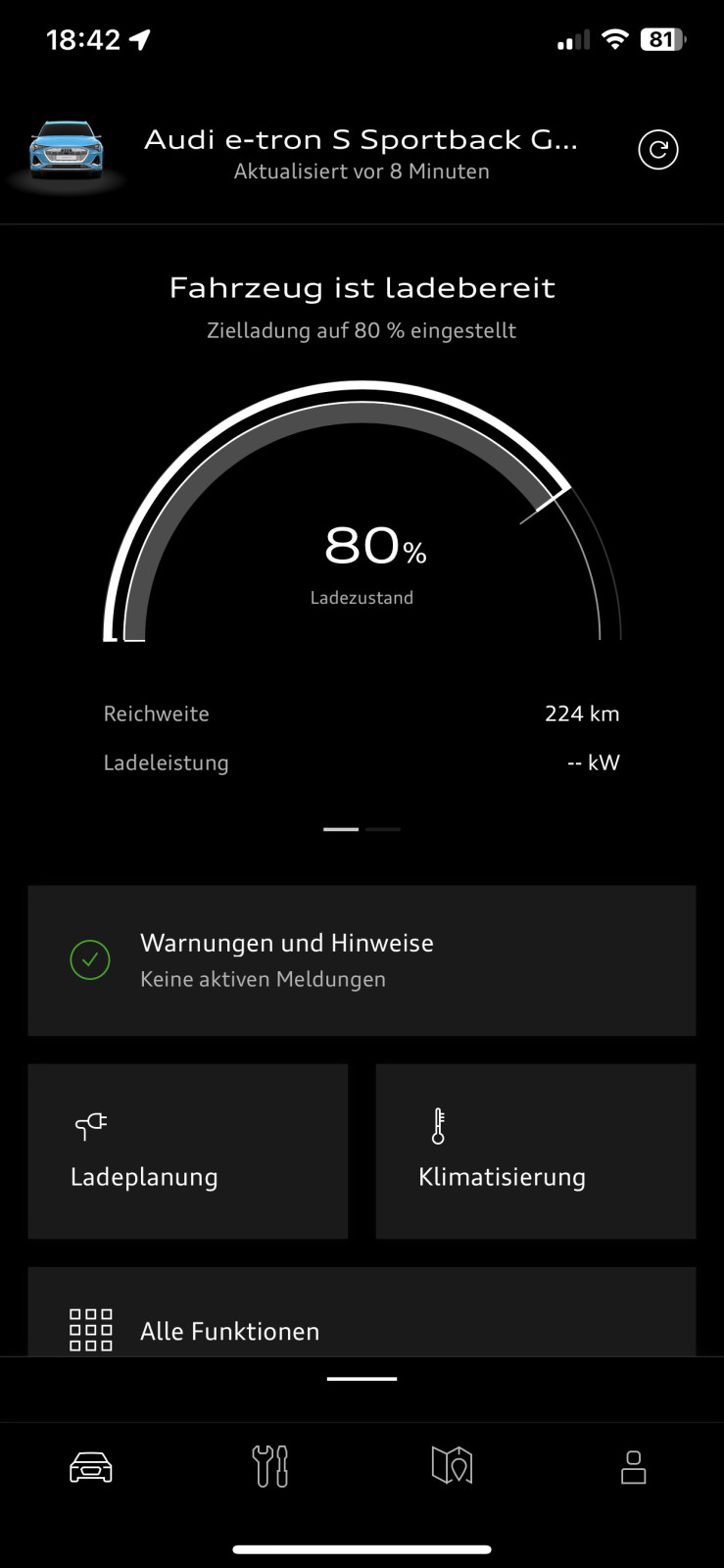Image resolution: width=724 pixels, height=1568 pixels.
Task: Tap the grid icon next to Alle Funktionen
Action: point(89,1330)
